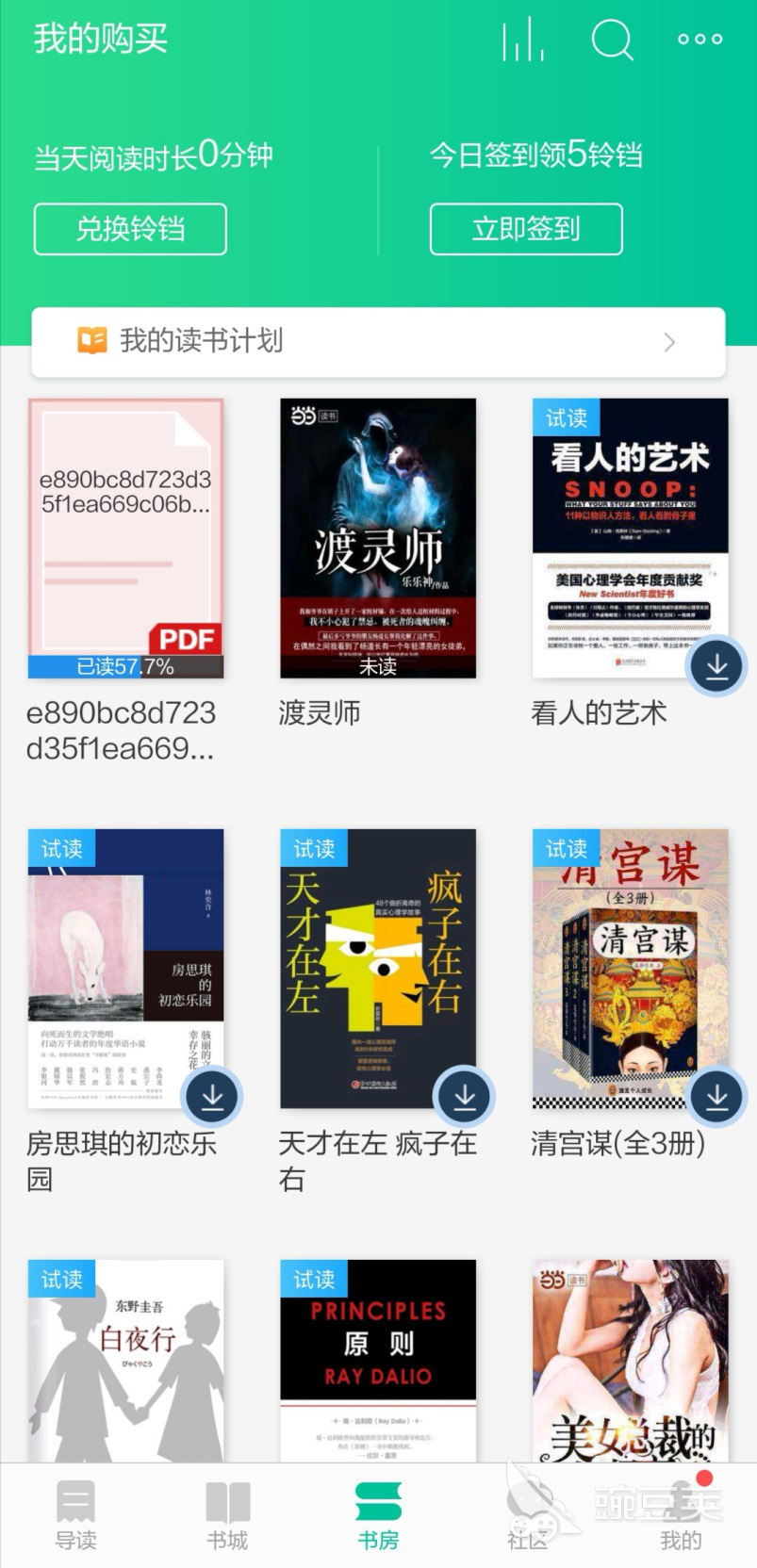The height and width of the screenshot is (1568, 757).
Task: Open reading statistics chart icon
Action: coord(523,40)
